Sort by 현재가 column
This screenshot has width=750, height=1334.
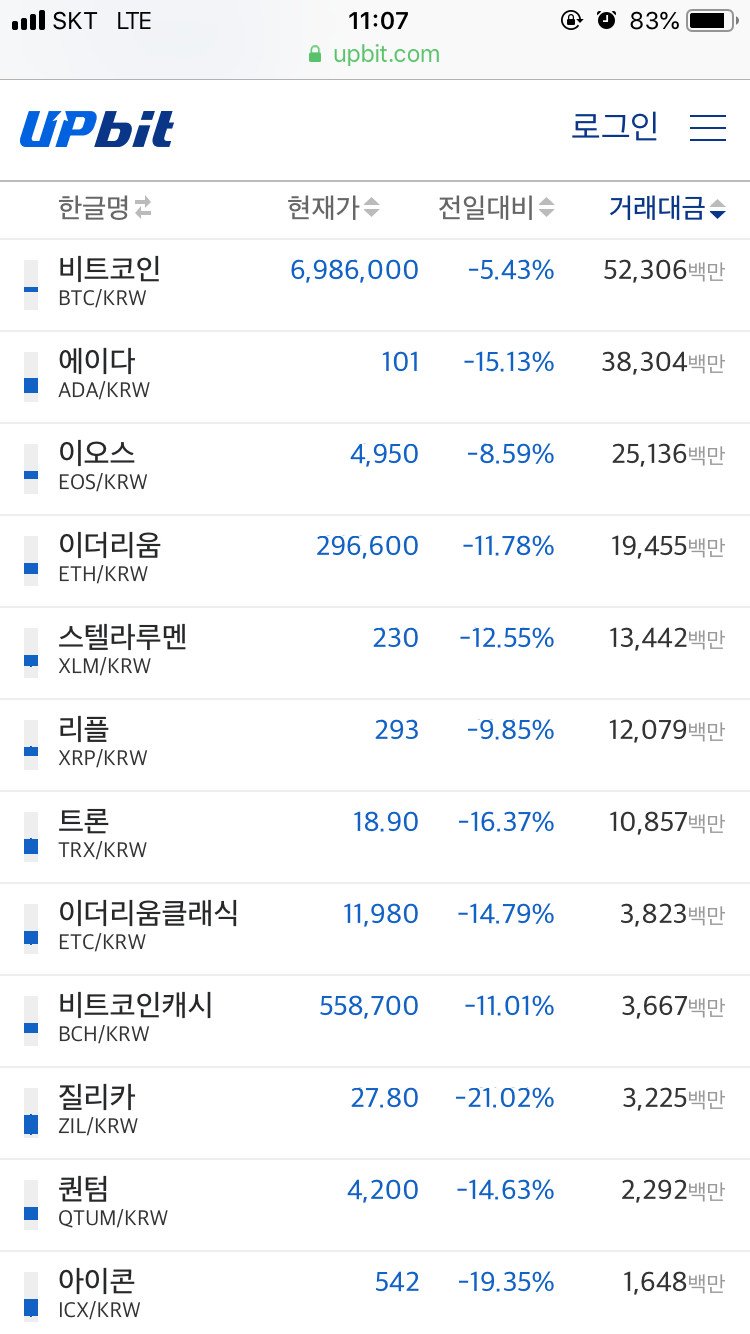click(x=333, y=208)
